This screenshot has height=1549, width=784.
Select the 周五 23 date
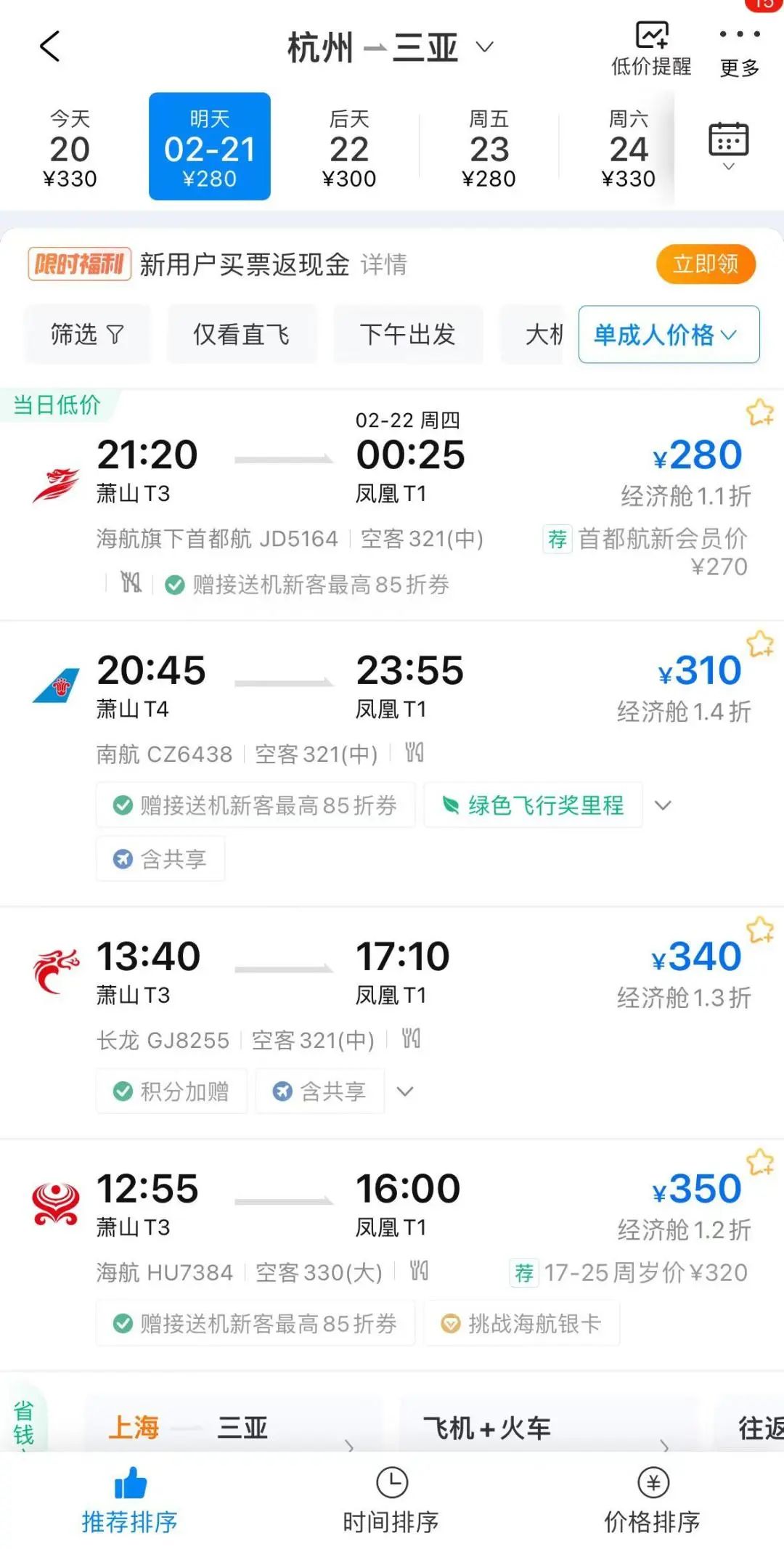pos(489,147)
